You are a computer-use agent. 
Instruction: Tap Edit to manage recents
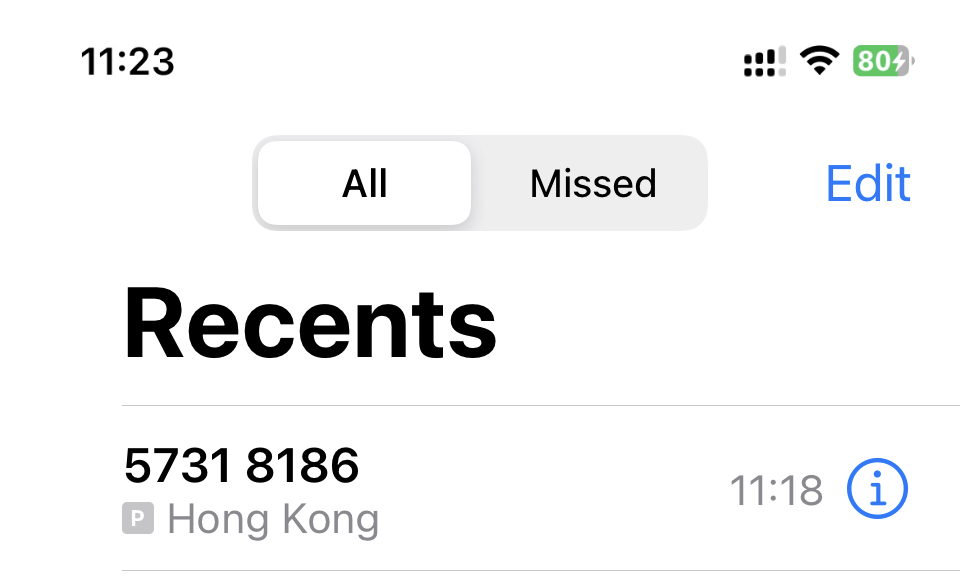point(868,183)
